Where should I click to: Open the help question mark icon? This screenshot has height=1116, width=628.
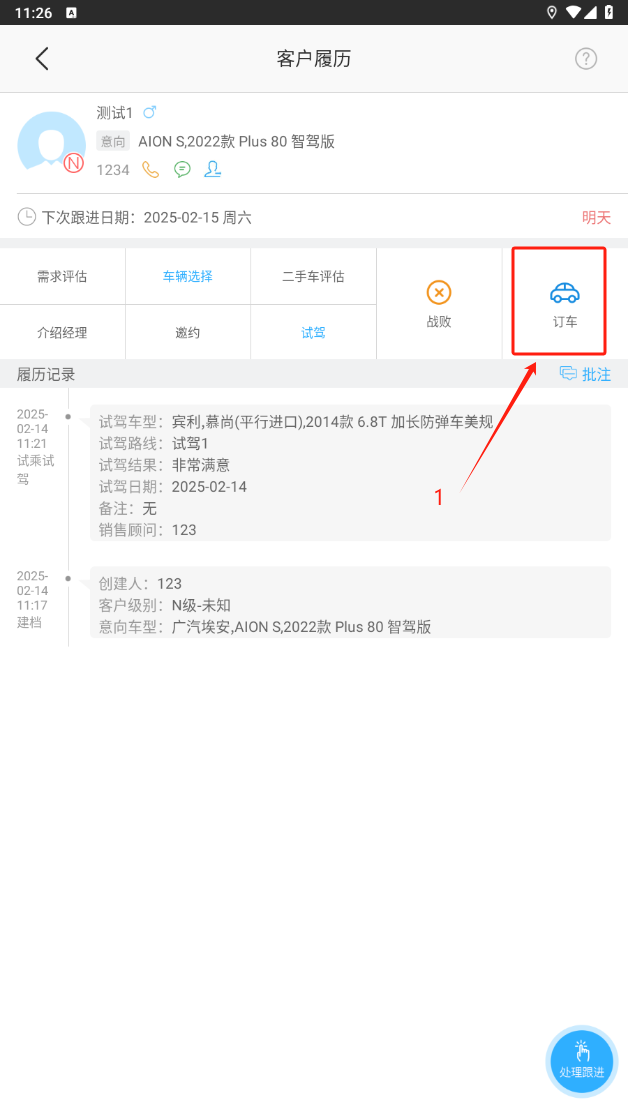coord(586,58)
